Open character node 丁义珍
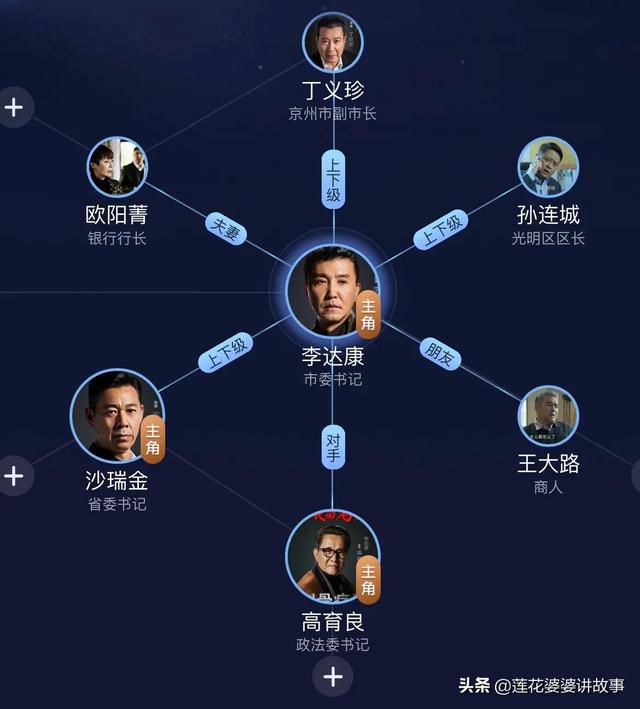The width and height of the screenshot is (640, 709). click(x=333, y=43)
